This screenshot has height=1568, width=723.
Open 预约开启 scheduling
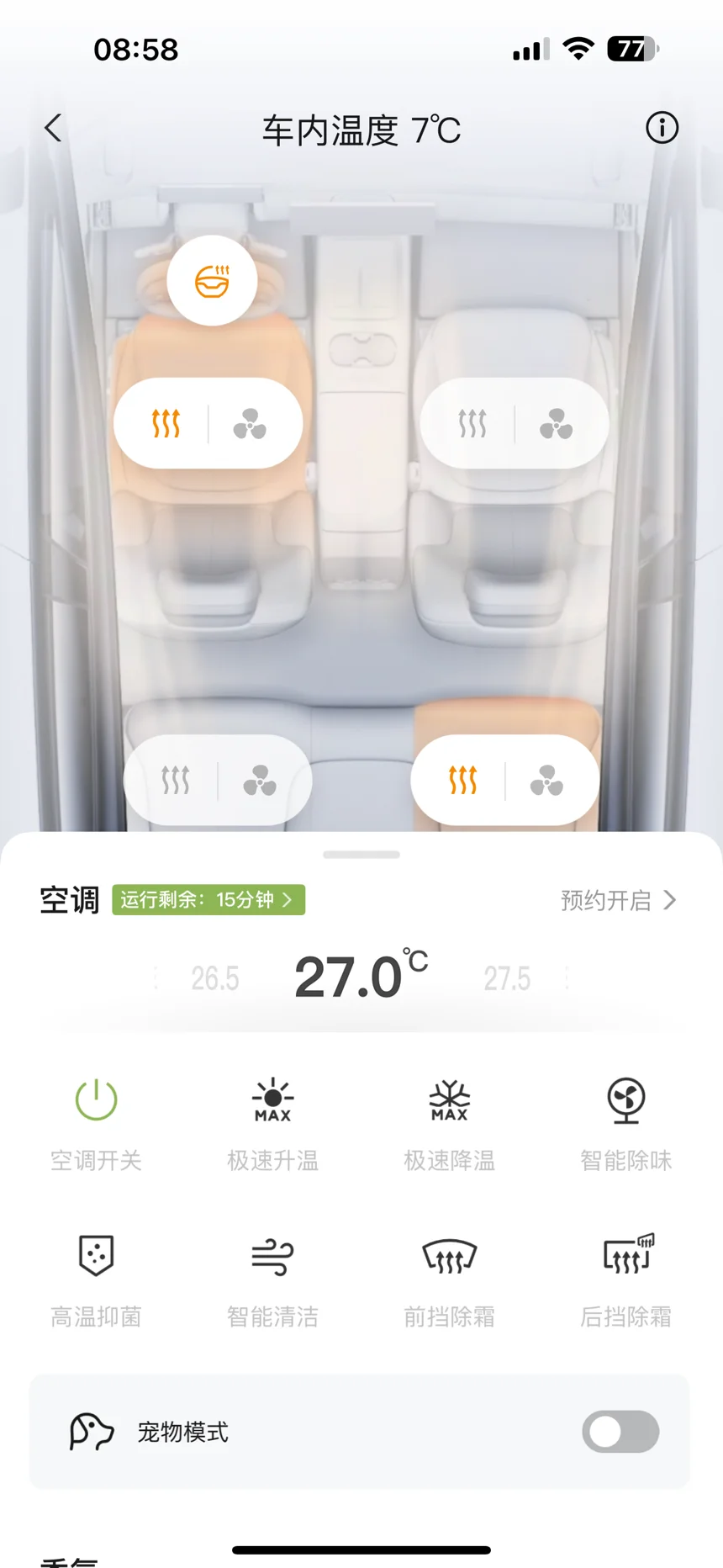(x=618, y=900)
